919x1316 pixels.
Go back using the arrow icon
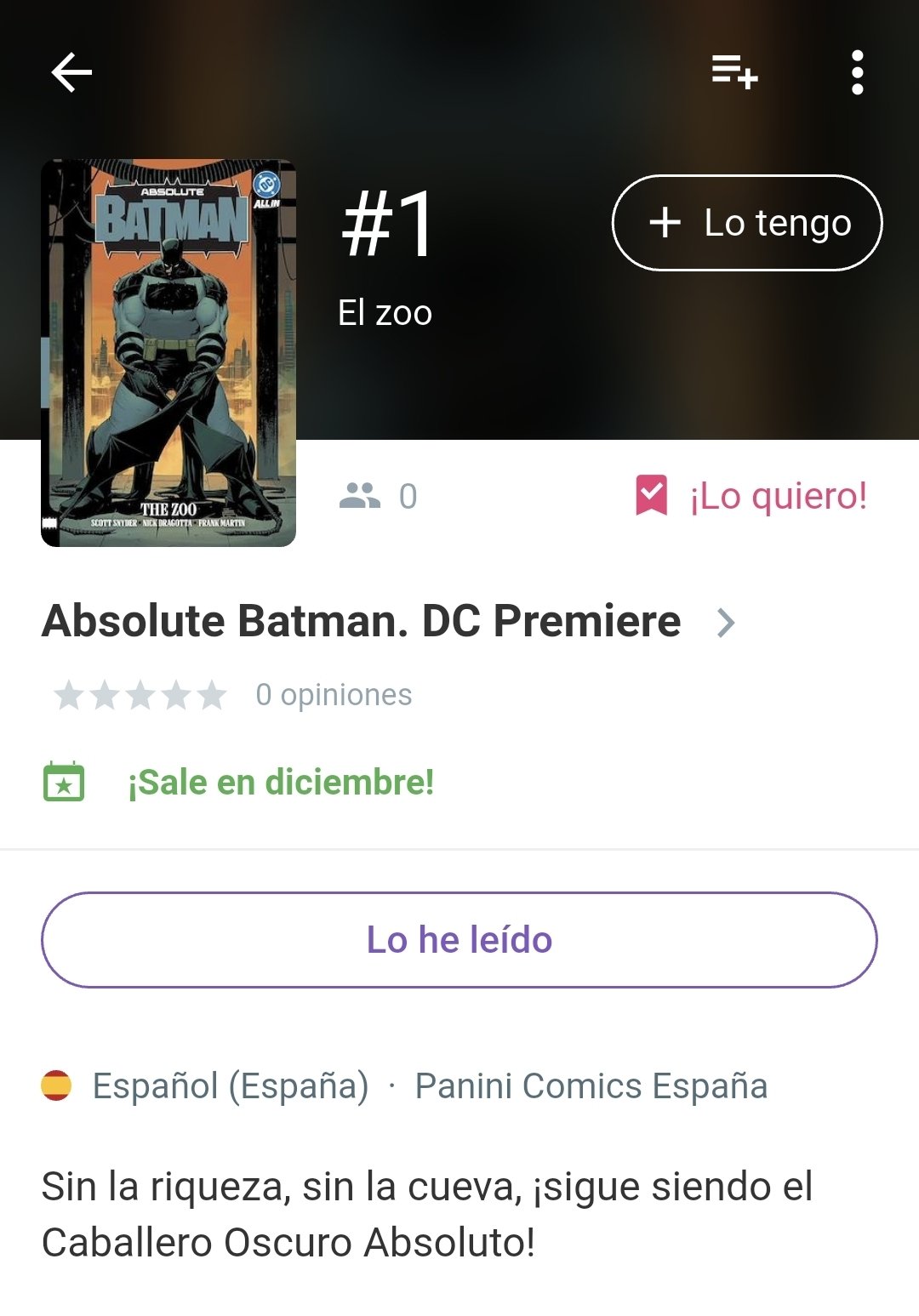(71, 72)
